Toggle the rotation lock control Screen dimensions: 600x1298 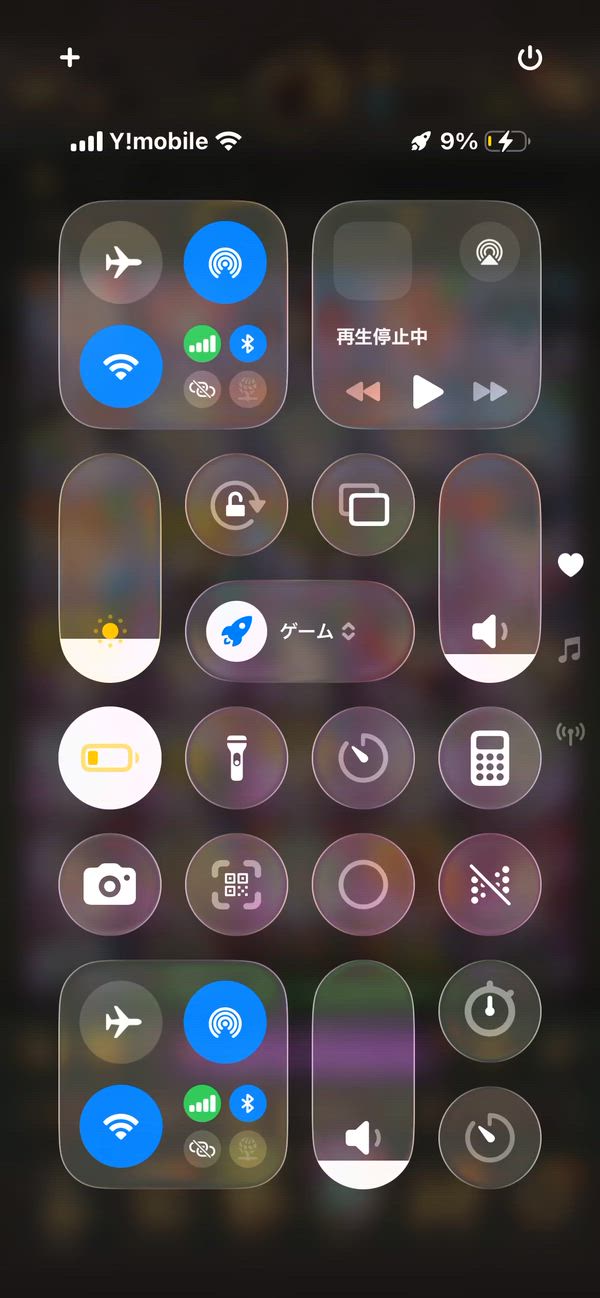click(236, 504)
